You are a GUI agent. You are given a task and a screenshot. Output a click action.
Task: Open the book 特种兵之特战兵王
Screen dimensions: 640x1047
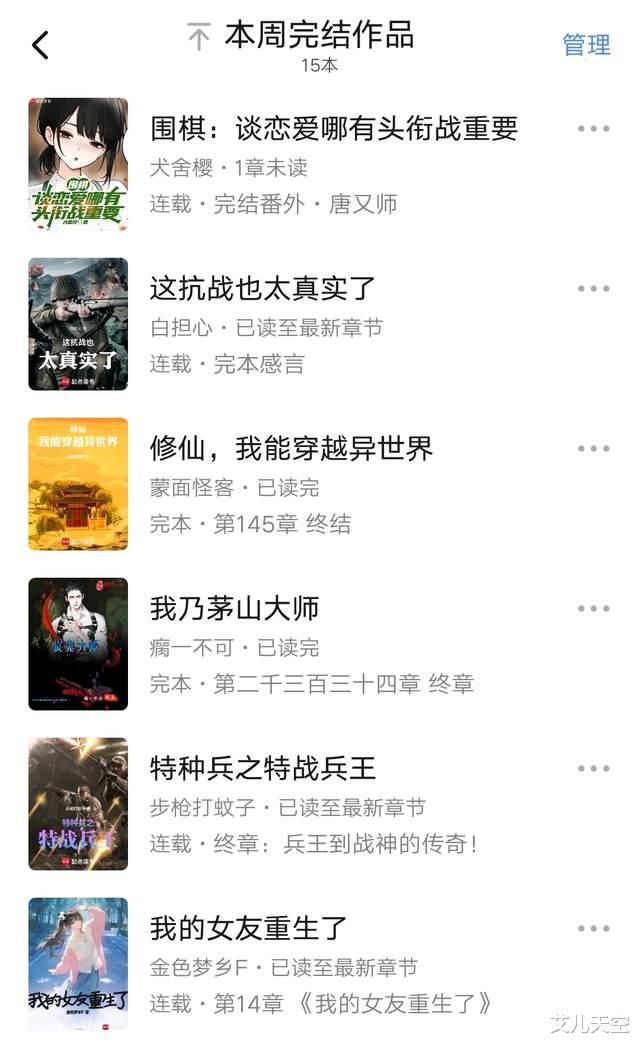263,769
